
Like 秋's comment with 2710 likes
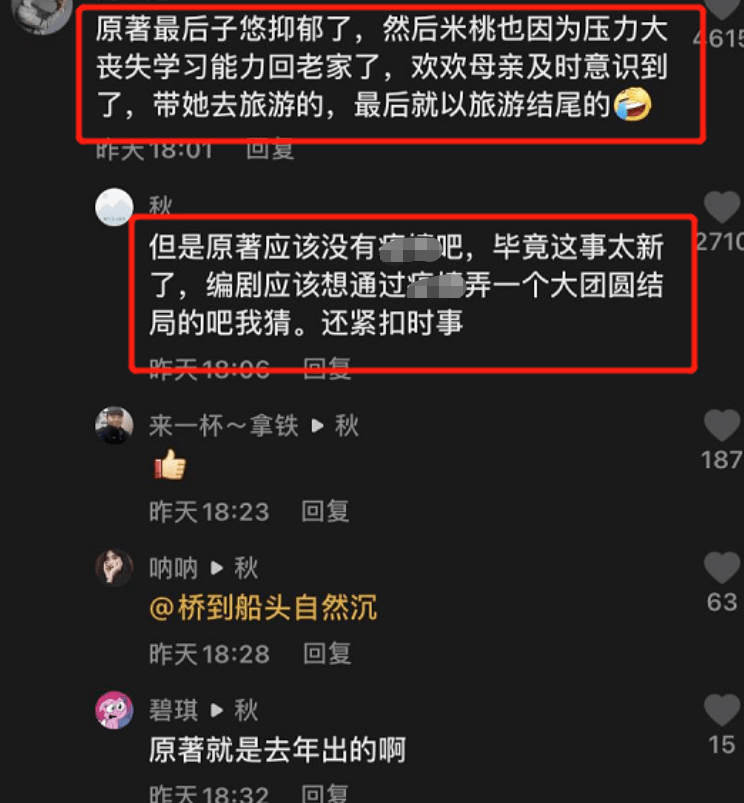click(x=722, y=207)
